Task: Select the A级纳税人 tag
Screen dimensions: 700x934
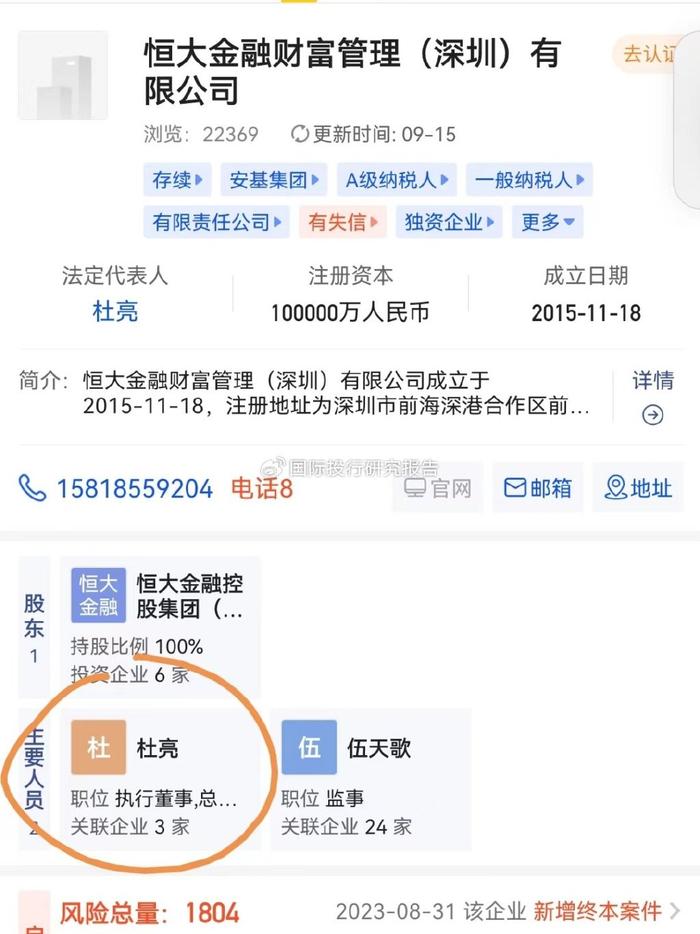Action: tap(397, 181)
